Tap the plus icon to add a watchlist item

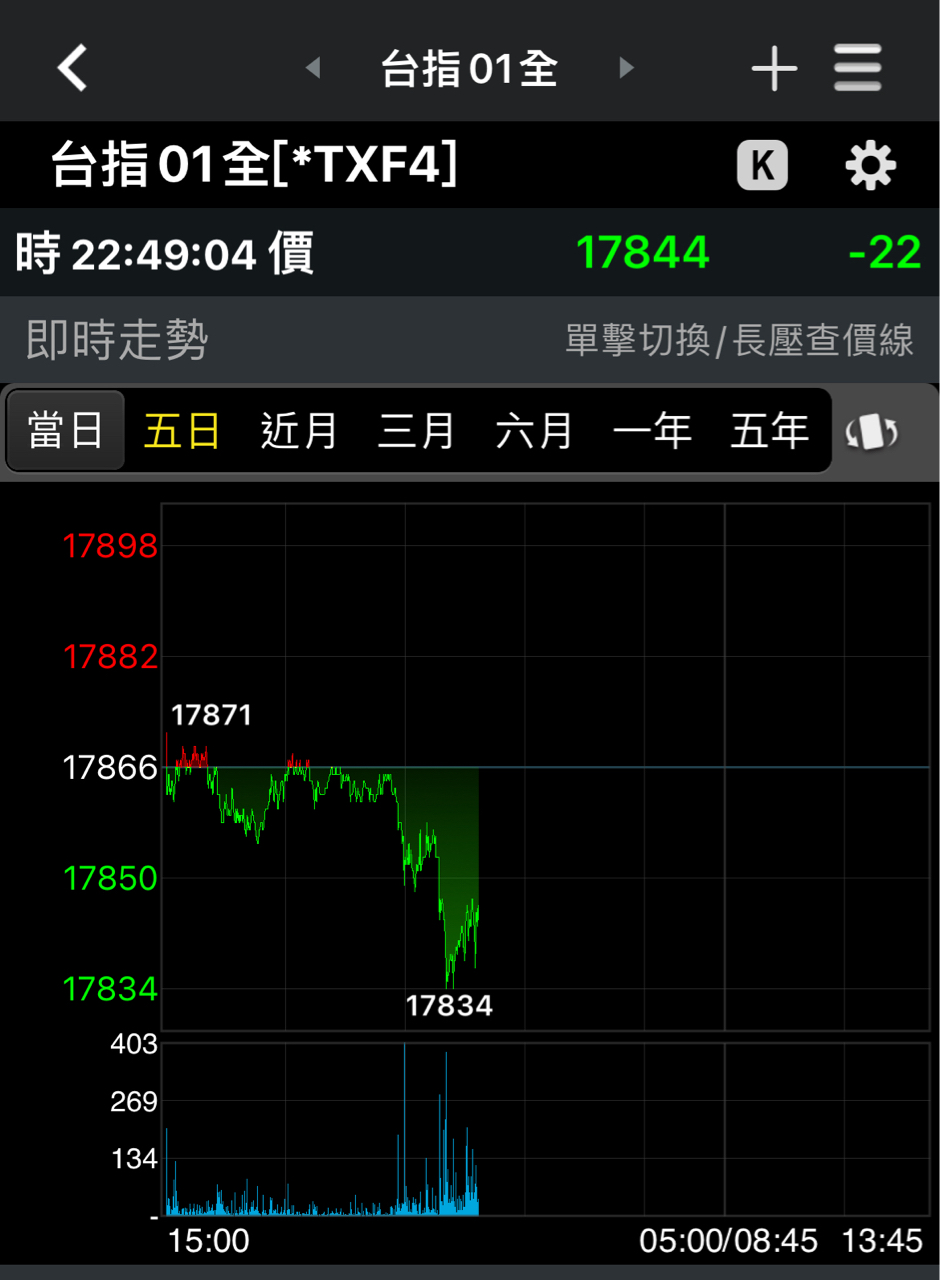pyautogui.click(x=774, y=66)
